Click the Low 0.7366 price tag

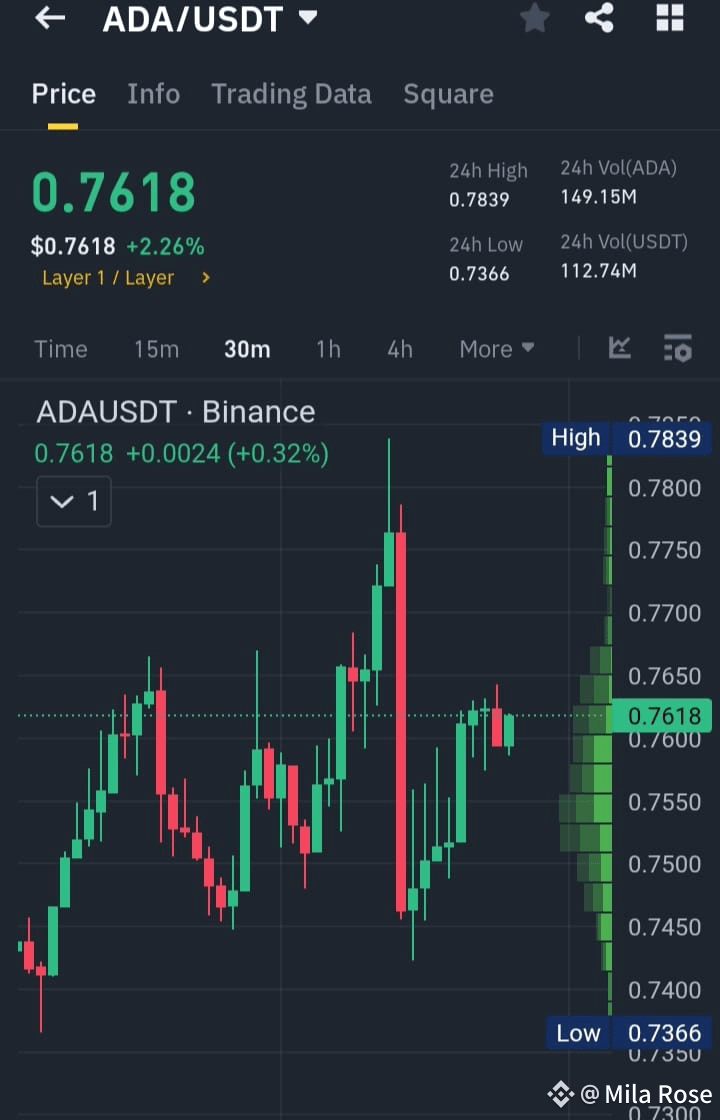(x=627, y=1033)
